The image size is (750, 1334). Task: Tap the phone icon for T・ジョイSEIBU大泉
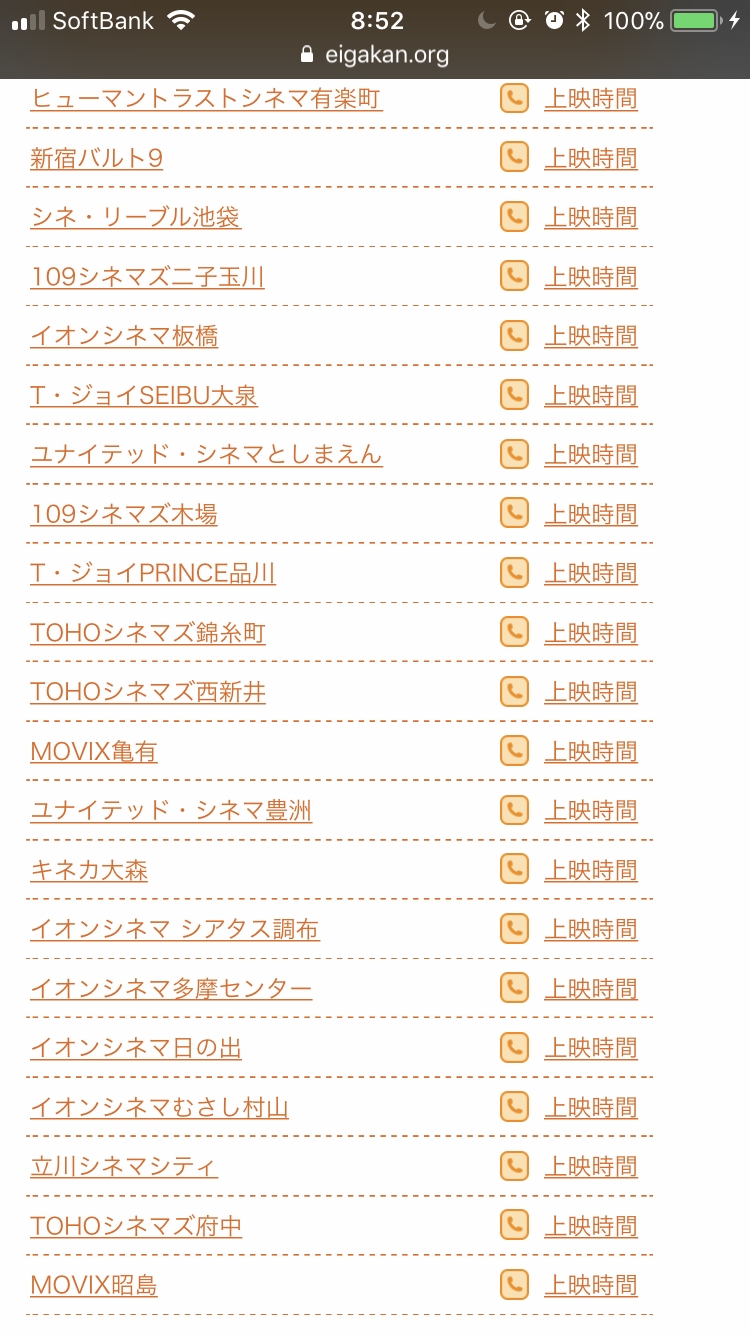tap(514, 395)
